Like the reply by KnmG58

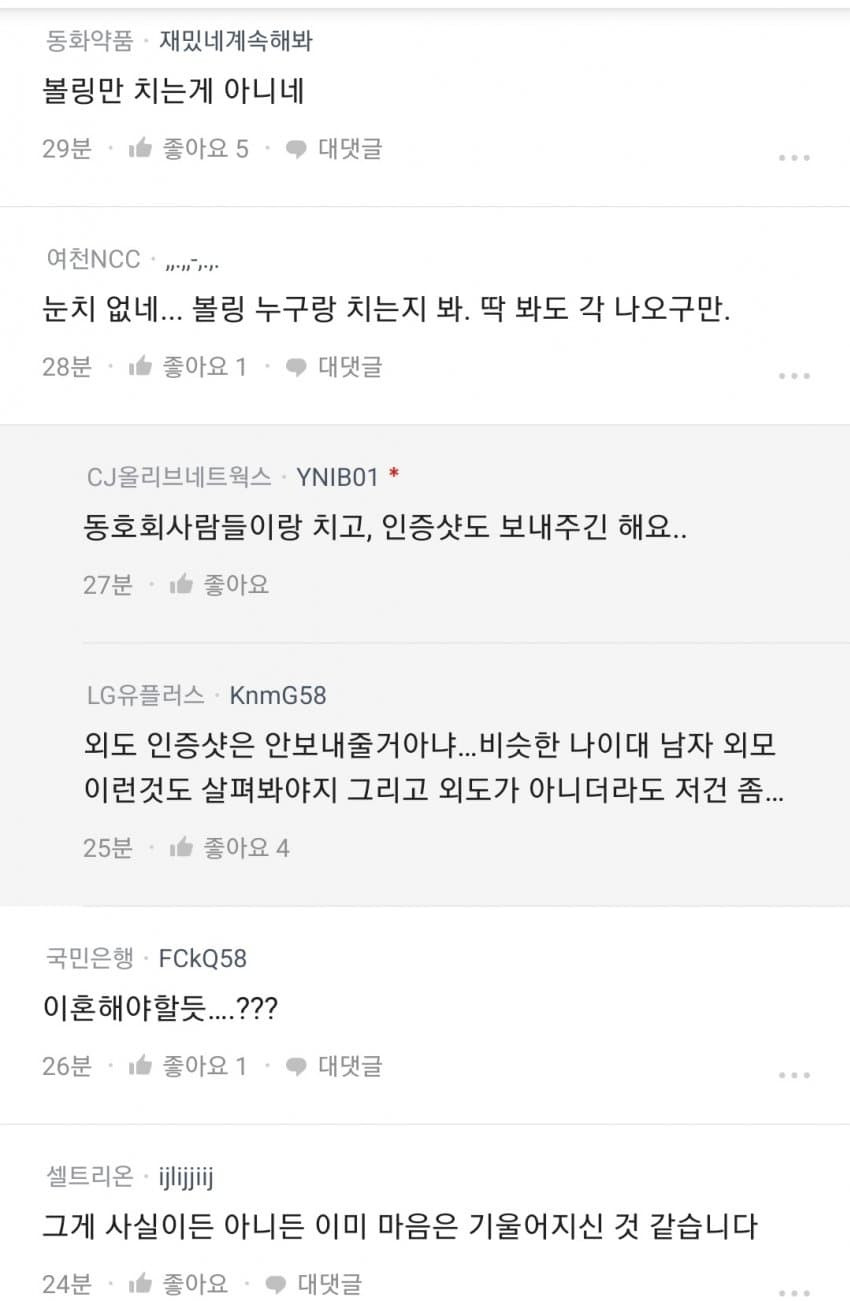(x=229, y=848)
